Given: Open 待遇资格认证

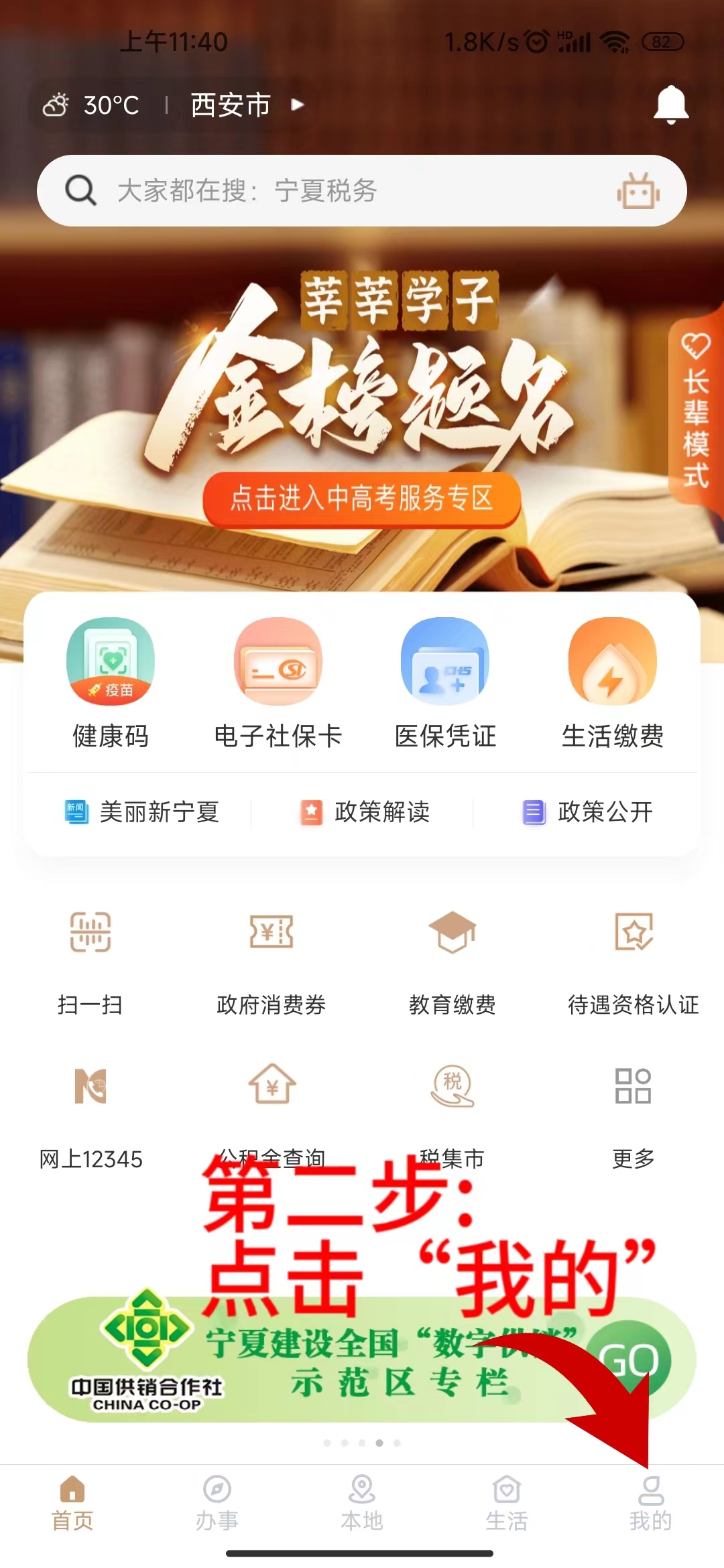Looking at the screenshot, I should tap(633, 958).
